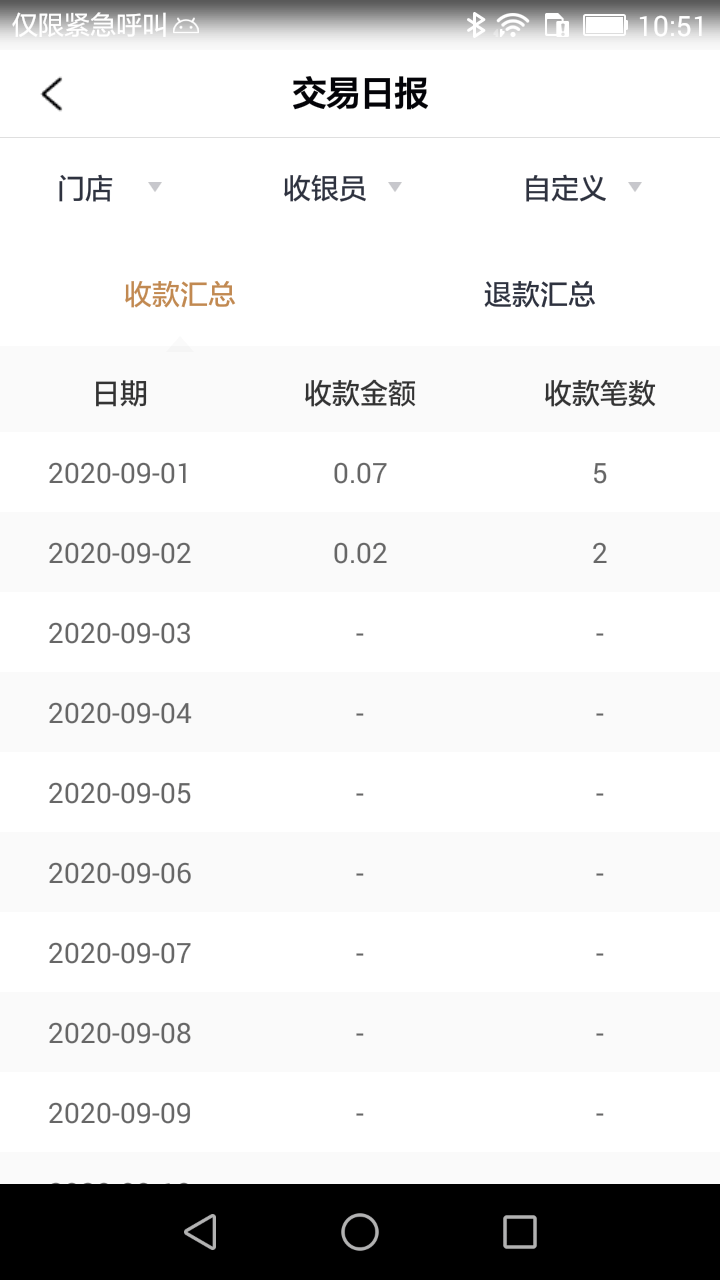Select the 2020-09-05 date row

tap(360, 792)
